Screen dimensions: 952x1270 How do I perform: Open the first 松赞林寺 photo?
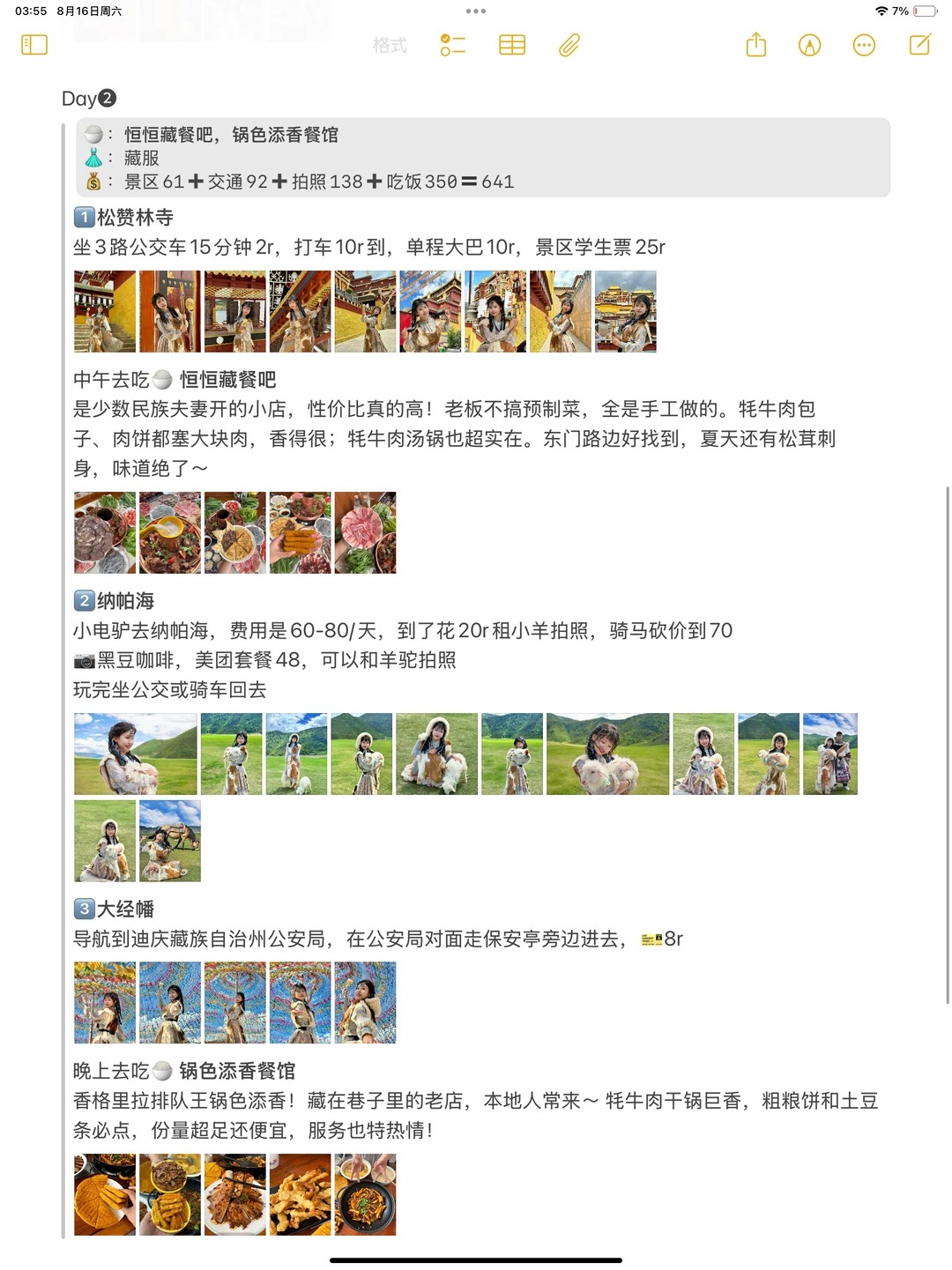[x=105, y=311]
